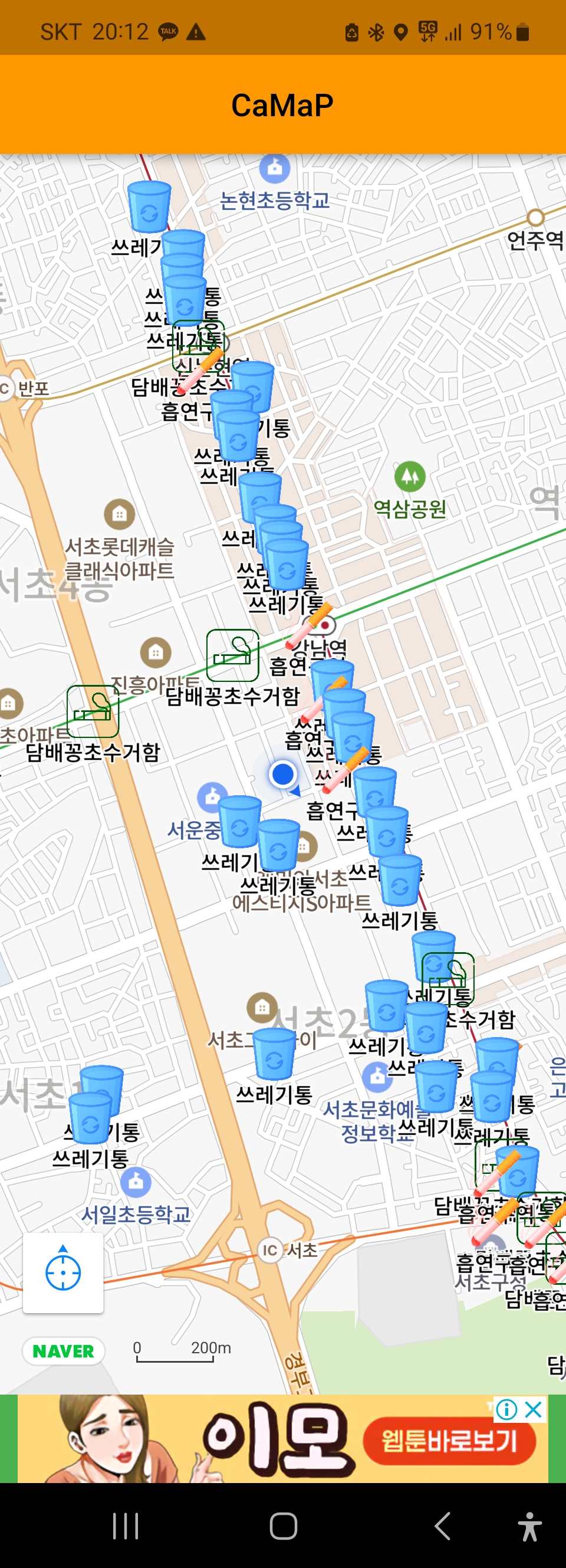Tap the 논현초등학교 school building icon
Screen dimensions: 566x1568
click(275, 169)
